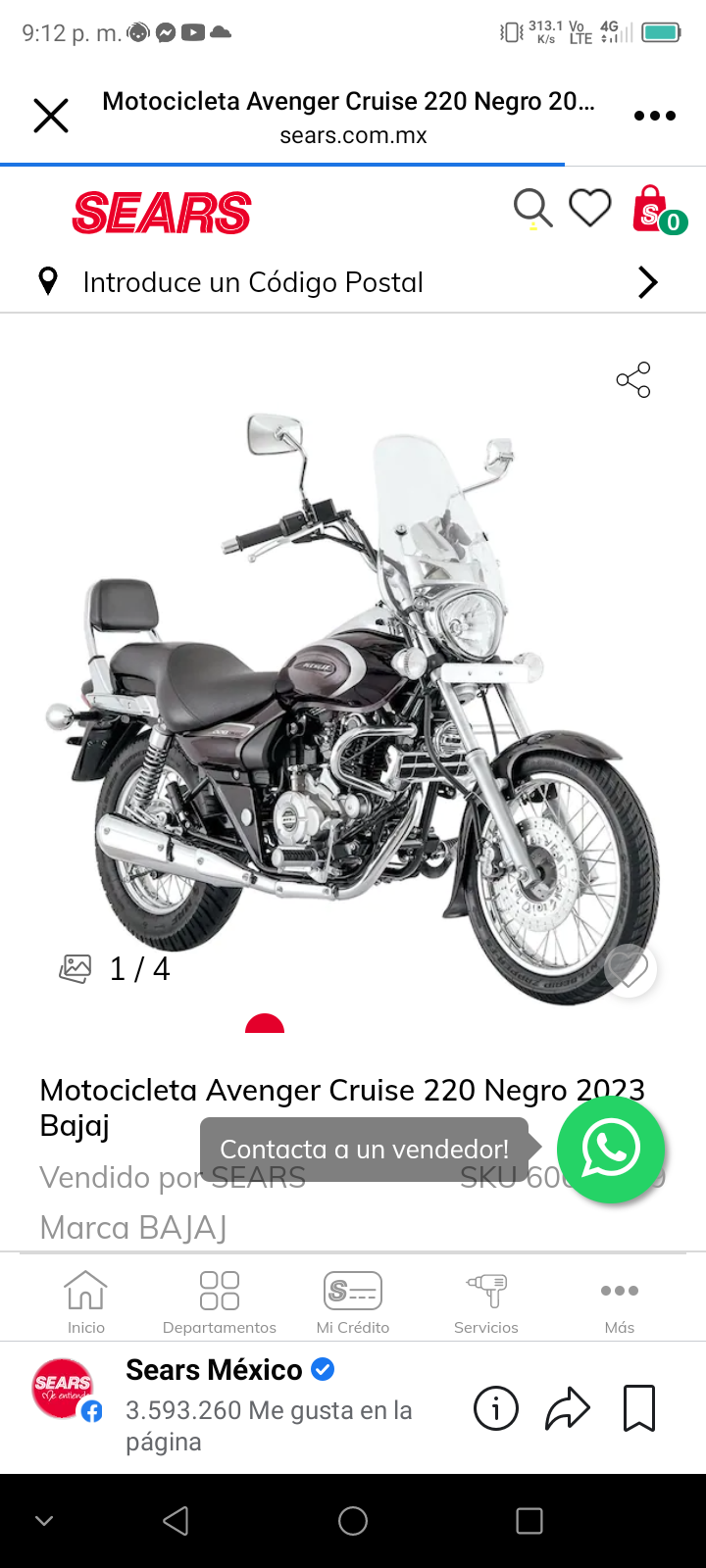This screenshot has height=1568, width=706.
Task: Open the shopping bag cart
Action: click(655, 210)
